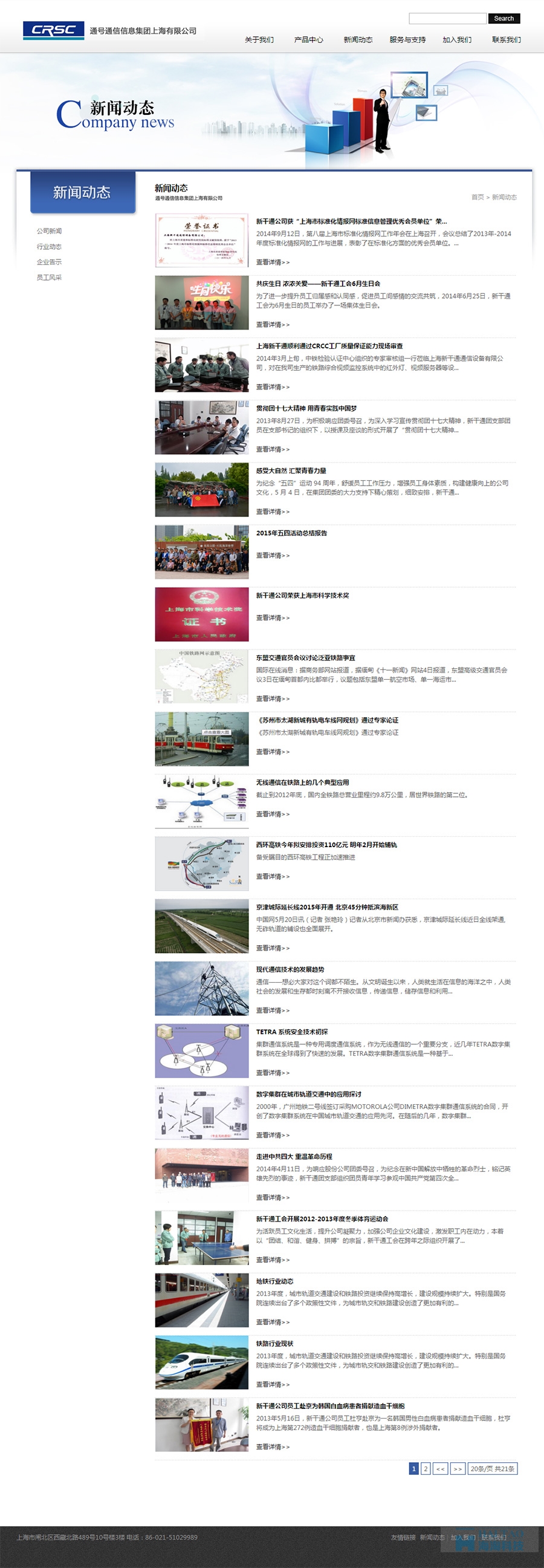Select 公司新闻 in the sidebar
544x1568 pixels.
(x=49, y=232)
